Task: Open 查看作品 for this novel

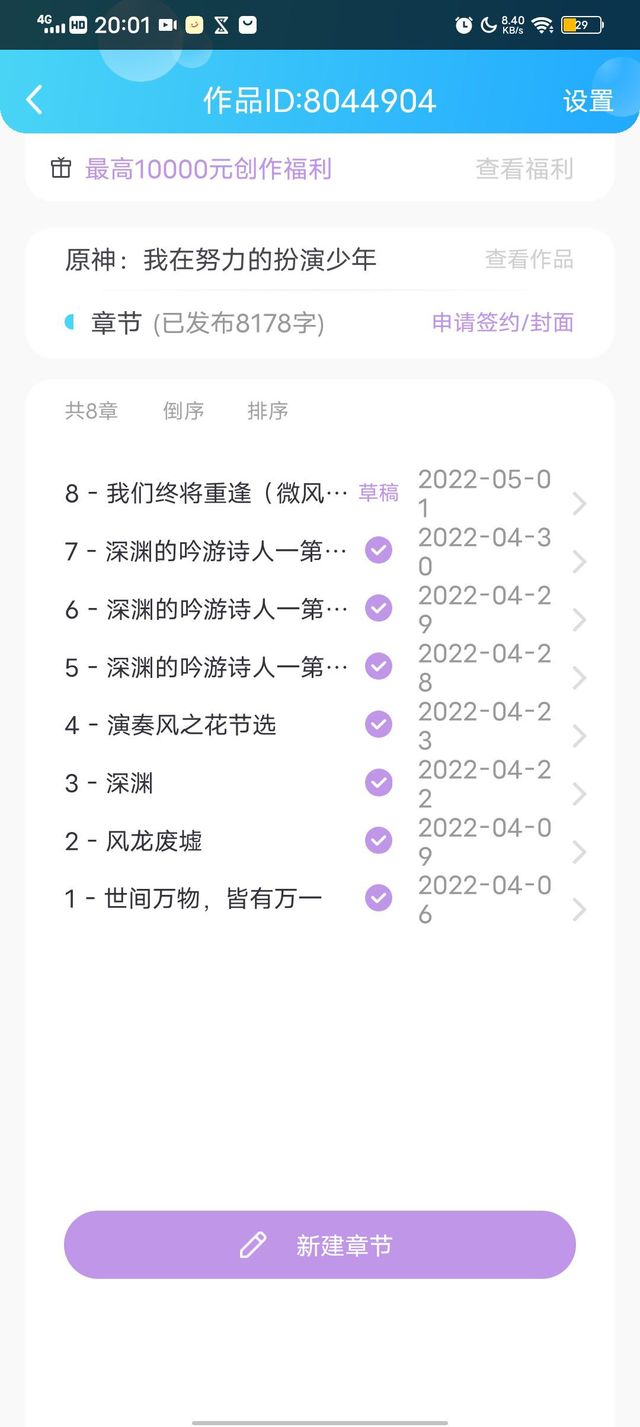Action: click(x=529, y=260)
